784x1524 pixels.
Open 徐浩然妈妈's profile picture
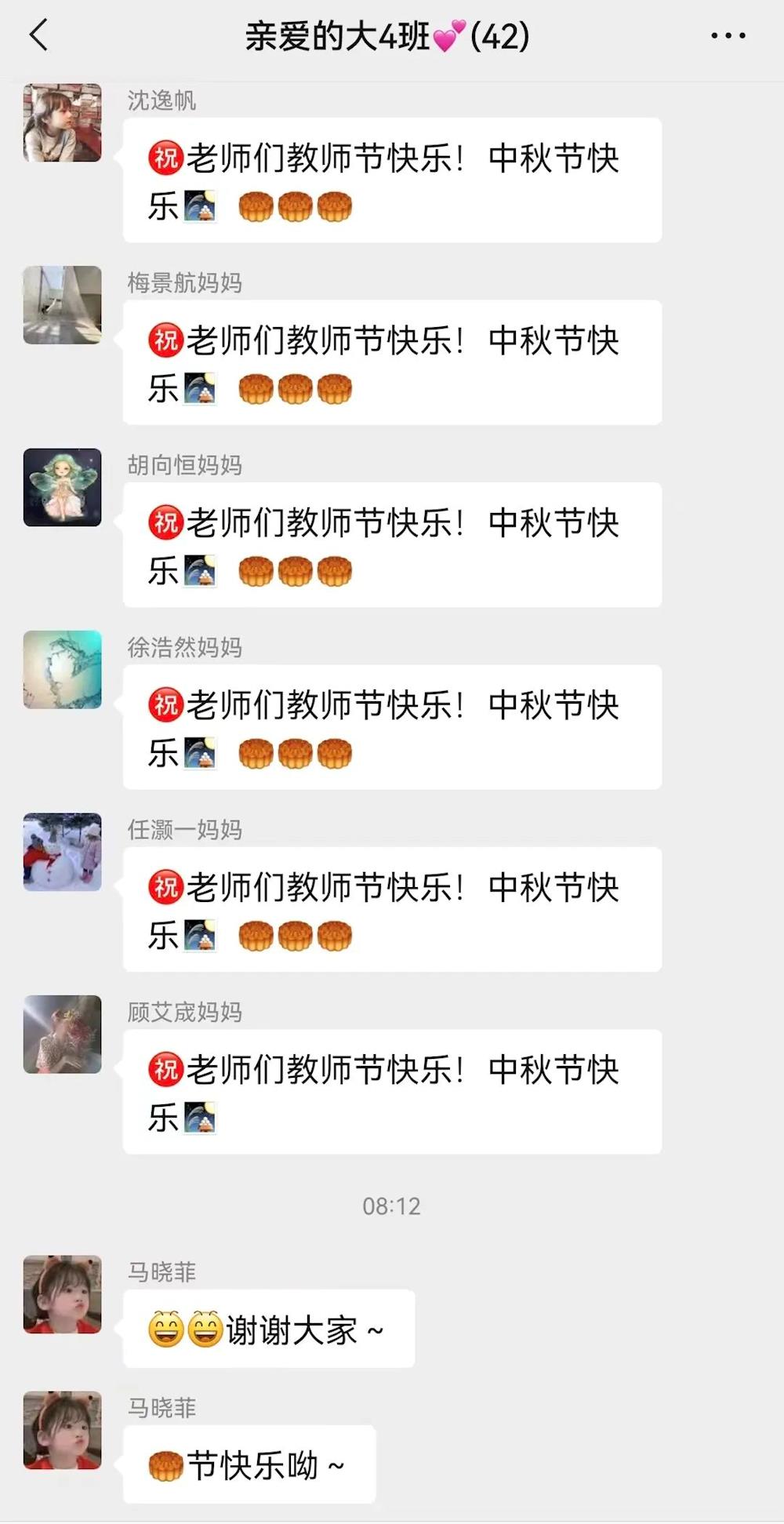tap(63, 670)
